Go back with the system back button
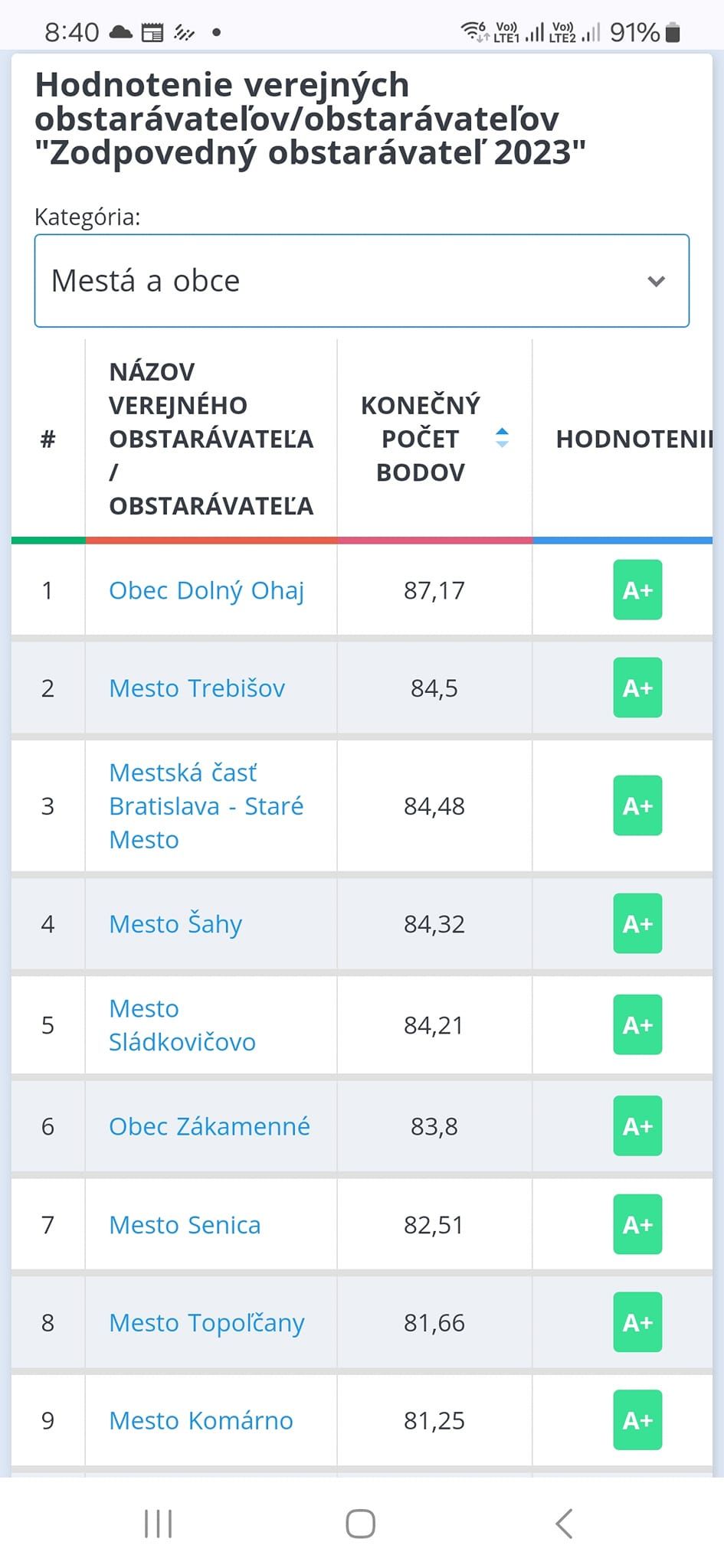 pyautogui.click(x=564, y=1524)
